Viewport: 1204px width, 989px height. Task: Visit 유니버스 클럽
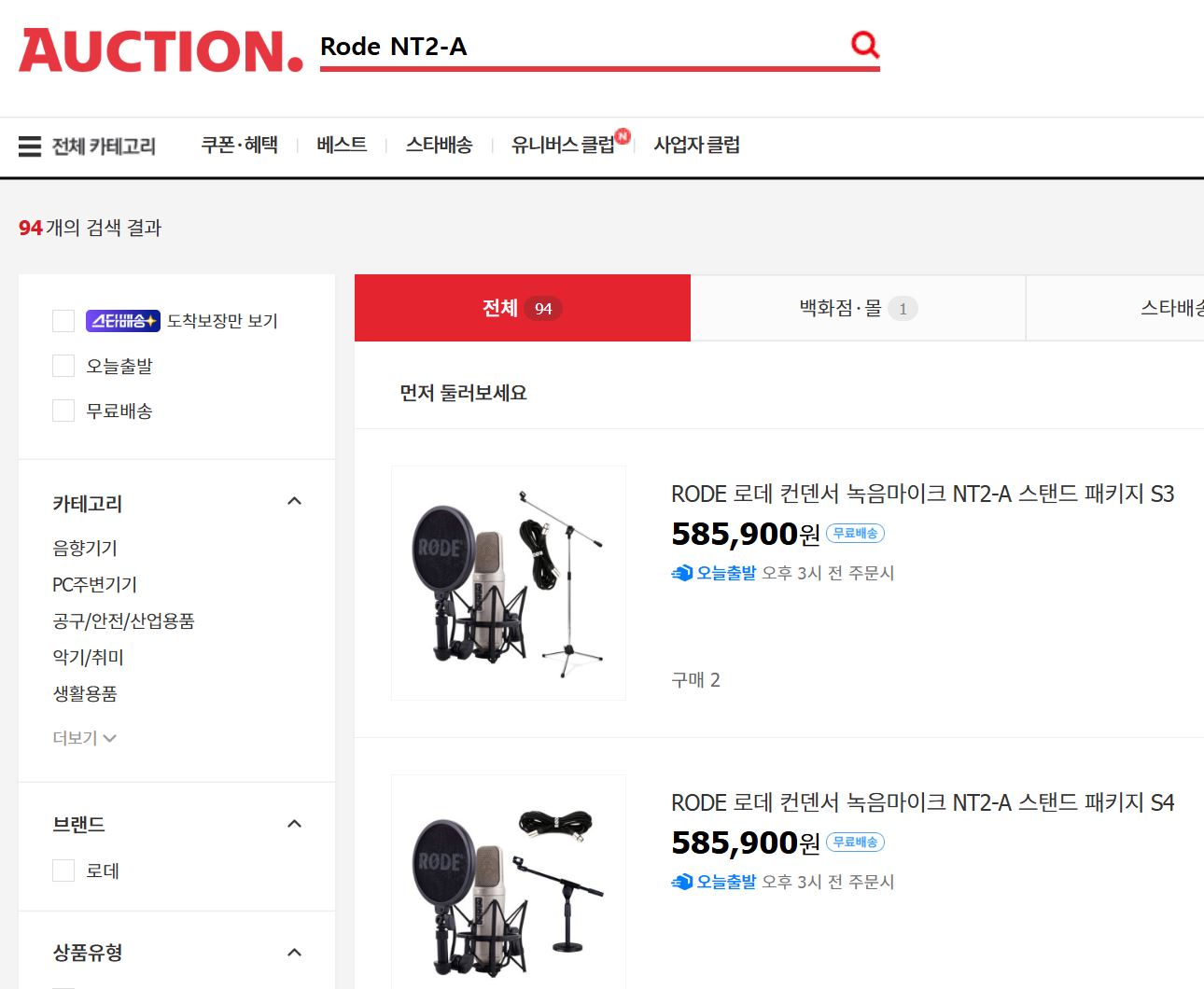[x=563, y=145]
